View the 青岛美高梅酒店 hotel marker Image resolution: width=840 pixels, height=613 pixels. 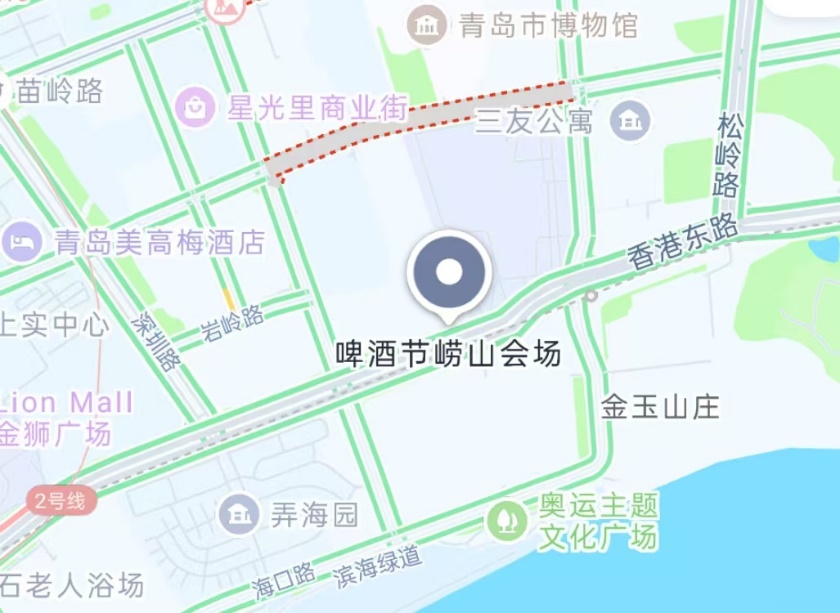(21, 242)
